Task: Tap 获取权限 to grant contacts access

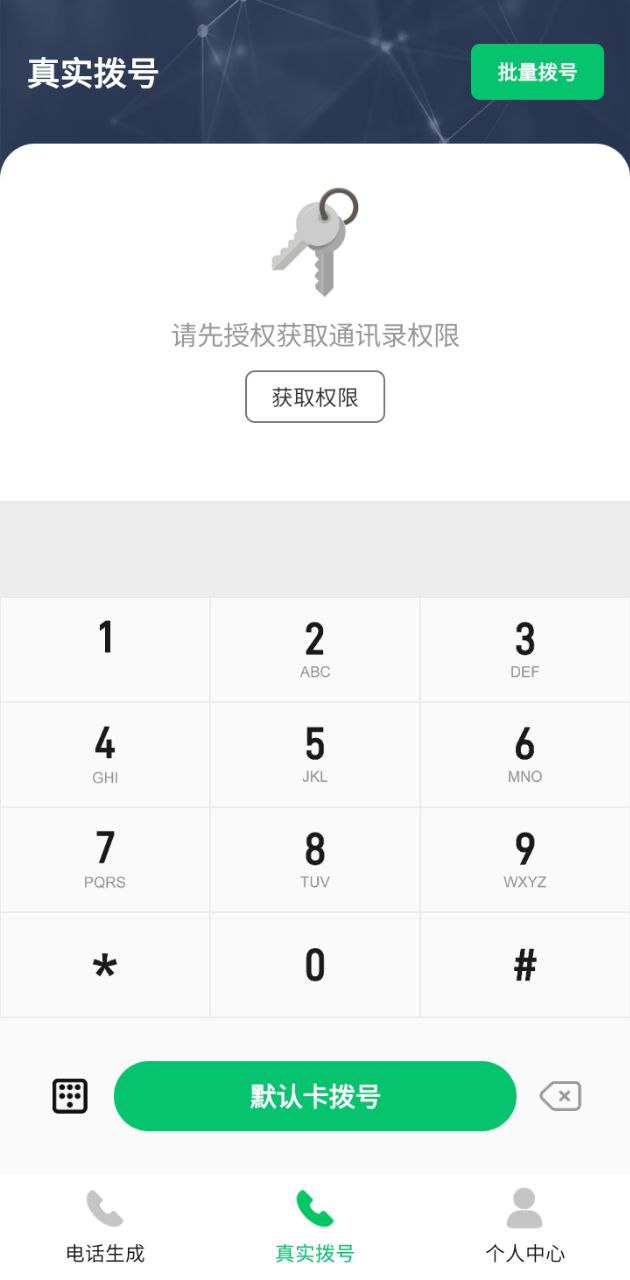Action: pos(315,397)
